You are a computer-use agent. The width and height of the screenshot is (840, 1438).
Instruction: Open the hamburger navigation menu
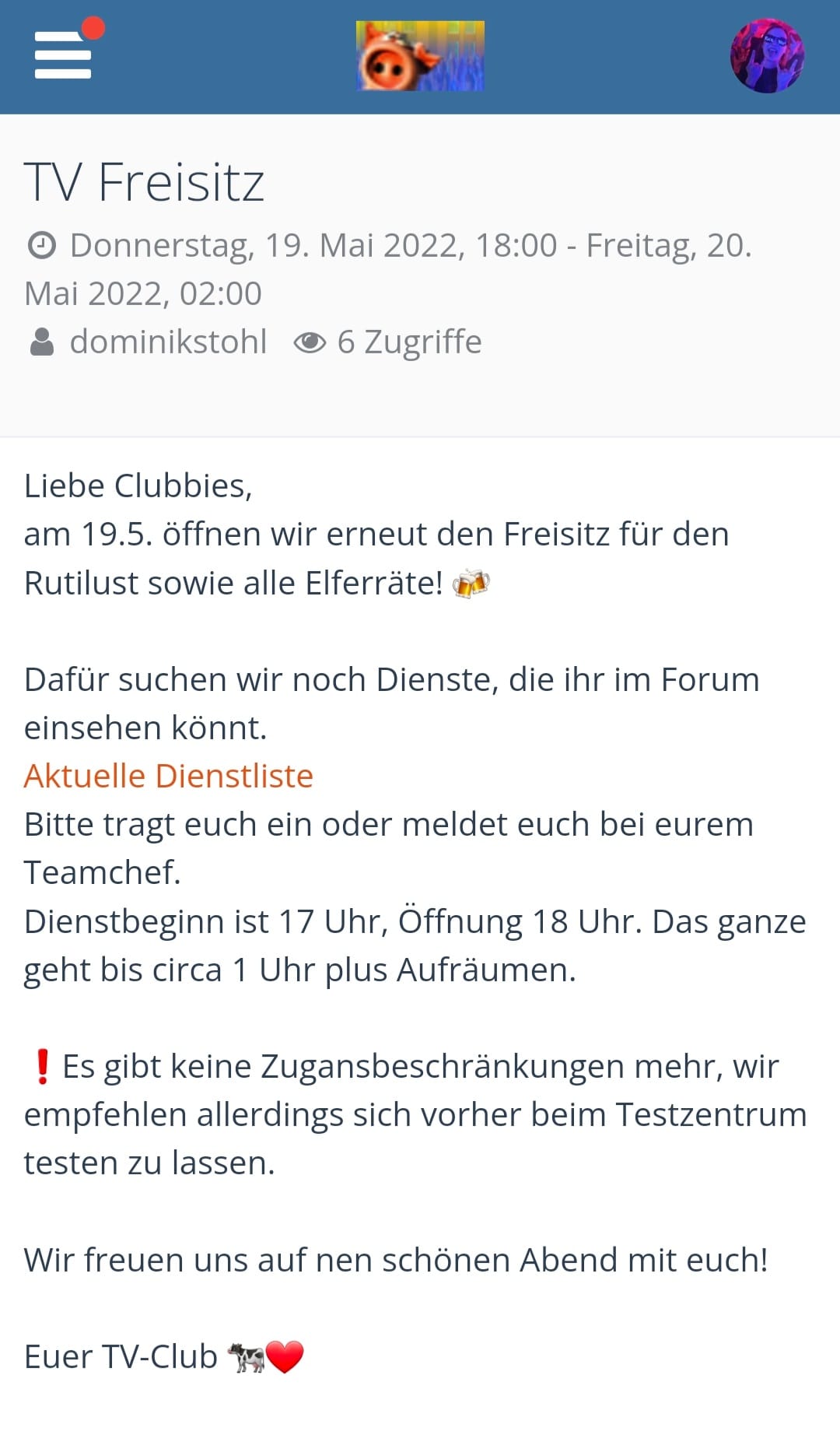pos(63,55)
